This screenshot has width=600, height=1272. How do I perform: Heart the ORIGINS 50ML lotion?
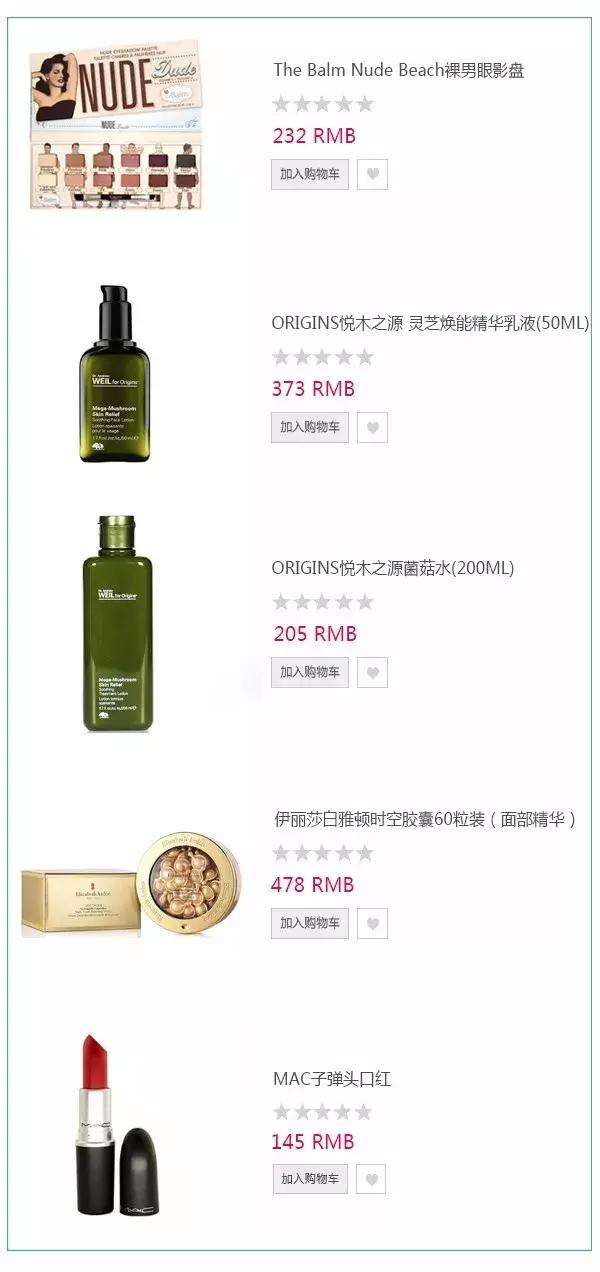point(372,427)
